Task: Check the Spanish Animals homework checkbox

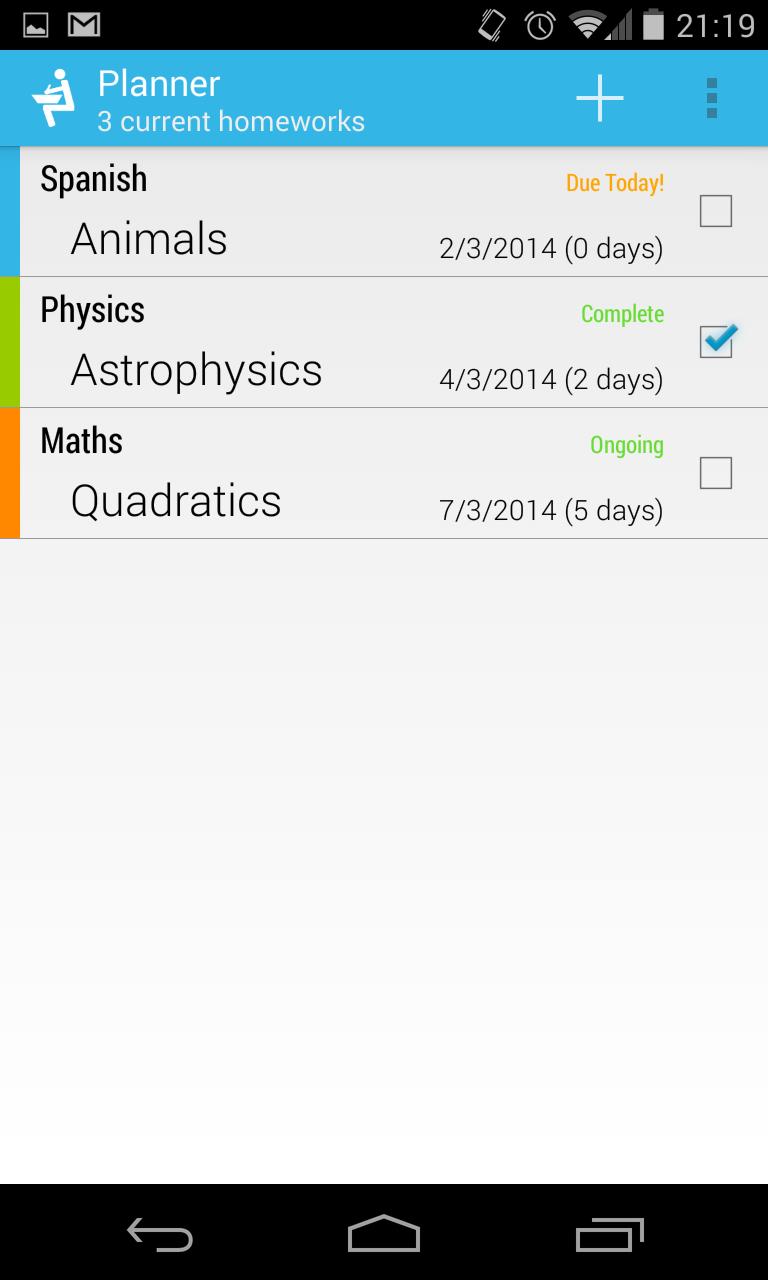Action: pos(716,211)
